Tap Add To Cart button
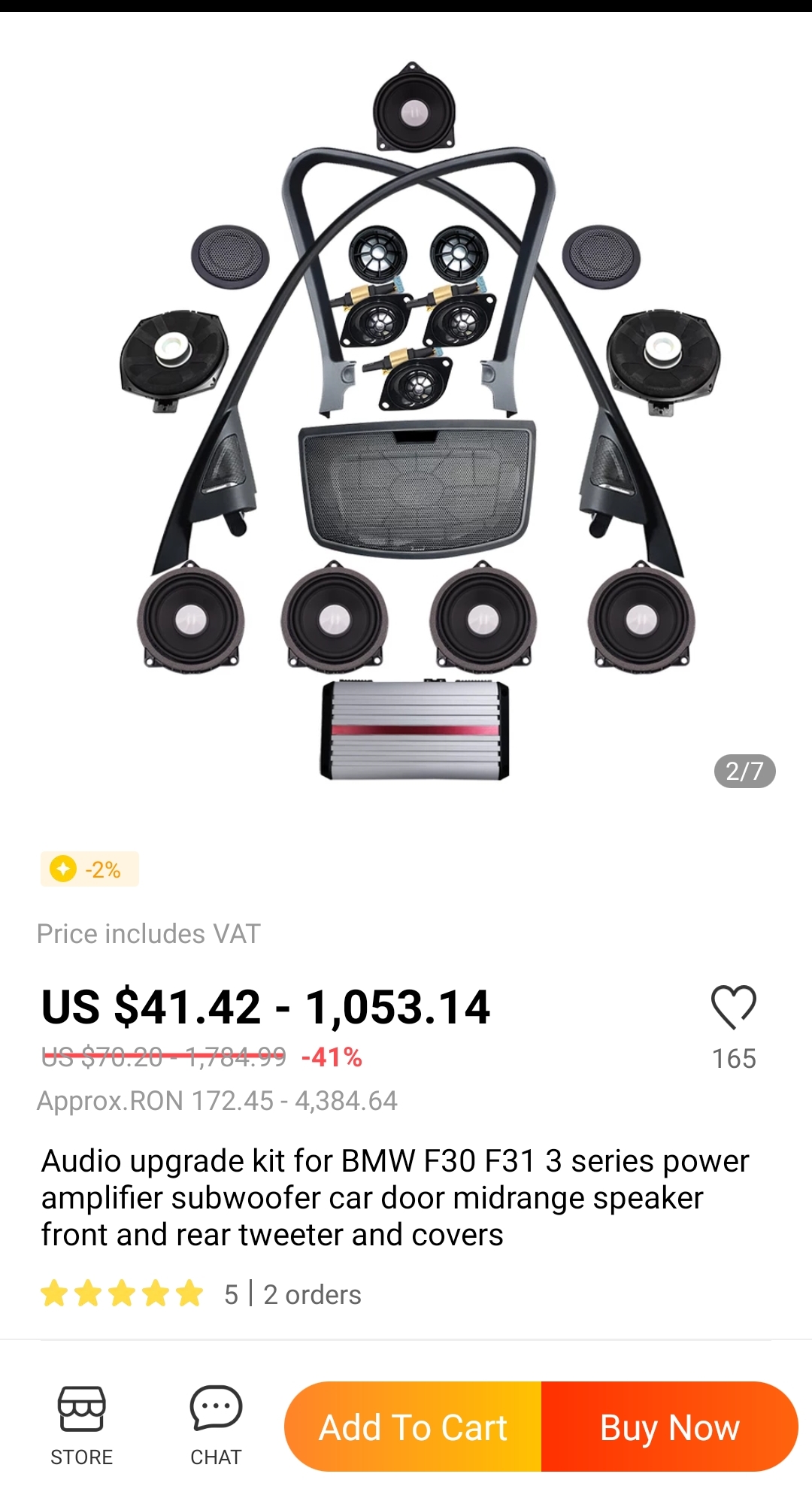The height and width of the screenshot is (1492, 812). (x=414, y=1427)
